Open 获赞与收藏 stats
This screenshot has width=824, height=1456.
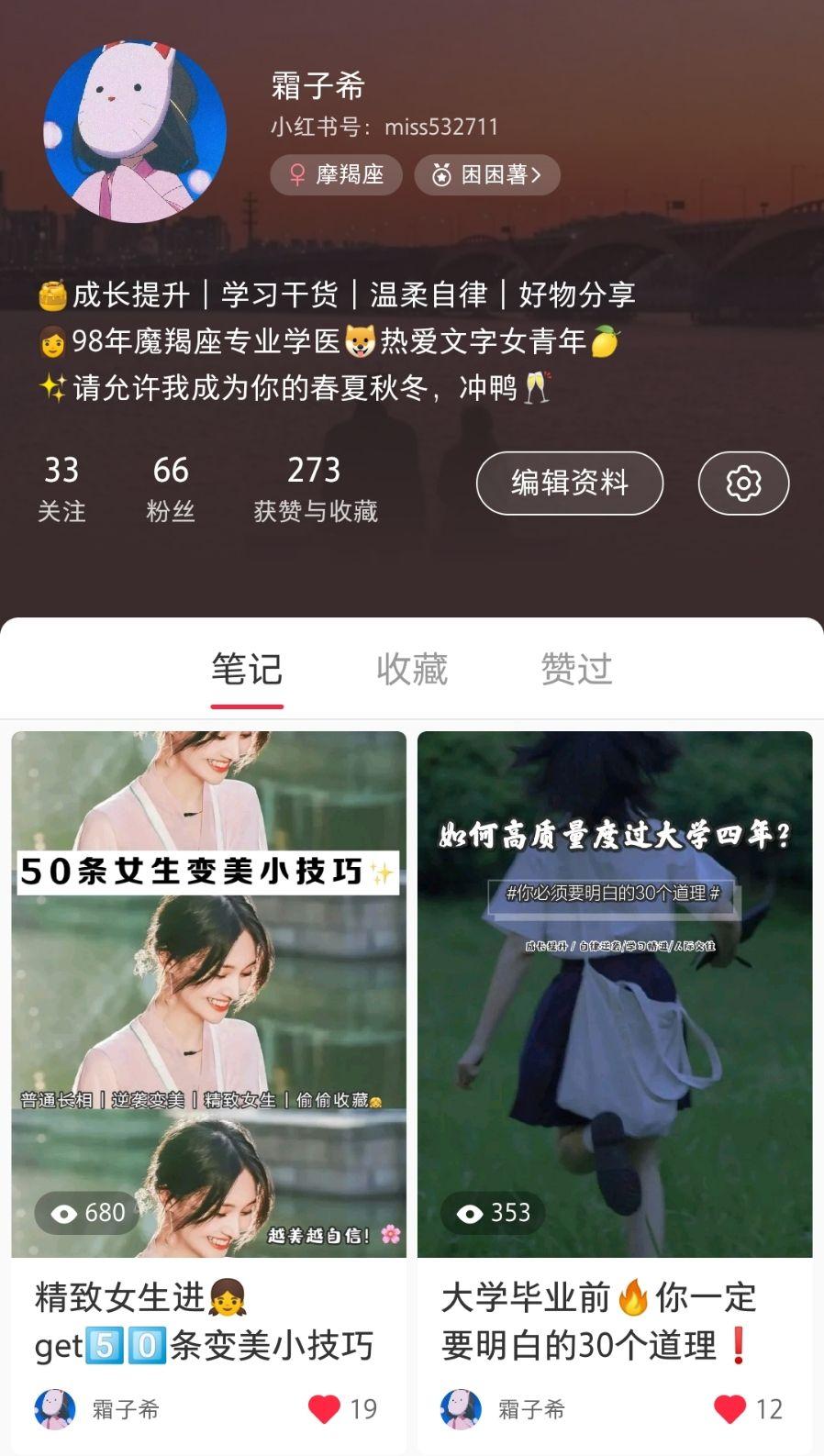(x=315, y=488)
